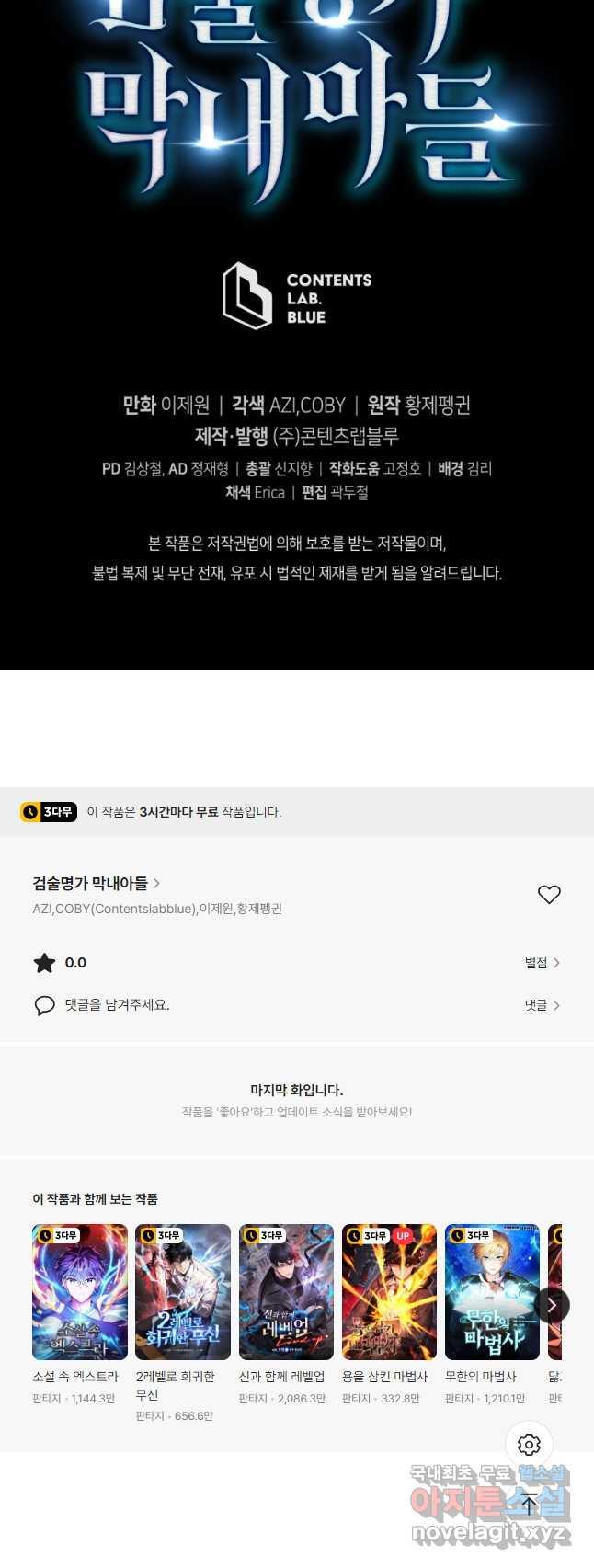Viewport: 594px width, 1568px height.
Task: Open the viewer settings gear
Action: (x=529, y=1444)
